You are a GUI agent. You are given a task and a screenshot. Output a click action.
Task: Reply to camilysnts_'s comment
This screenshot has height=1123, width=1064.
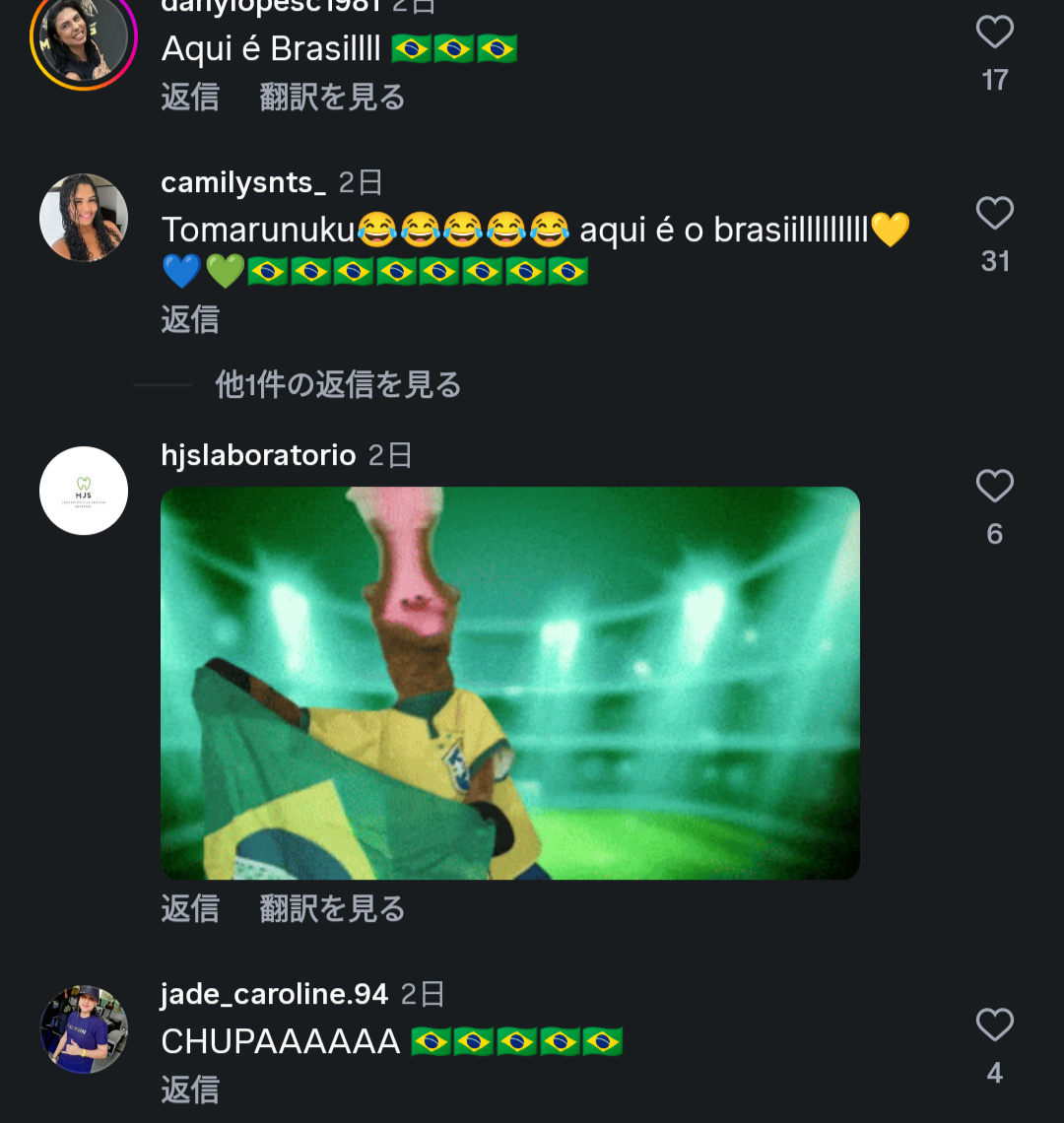[190, 319]
